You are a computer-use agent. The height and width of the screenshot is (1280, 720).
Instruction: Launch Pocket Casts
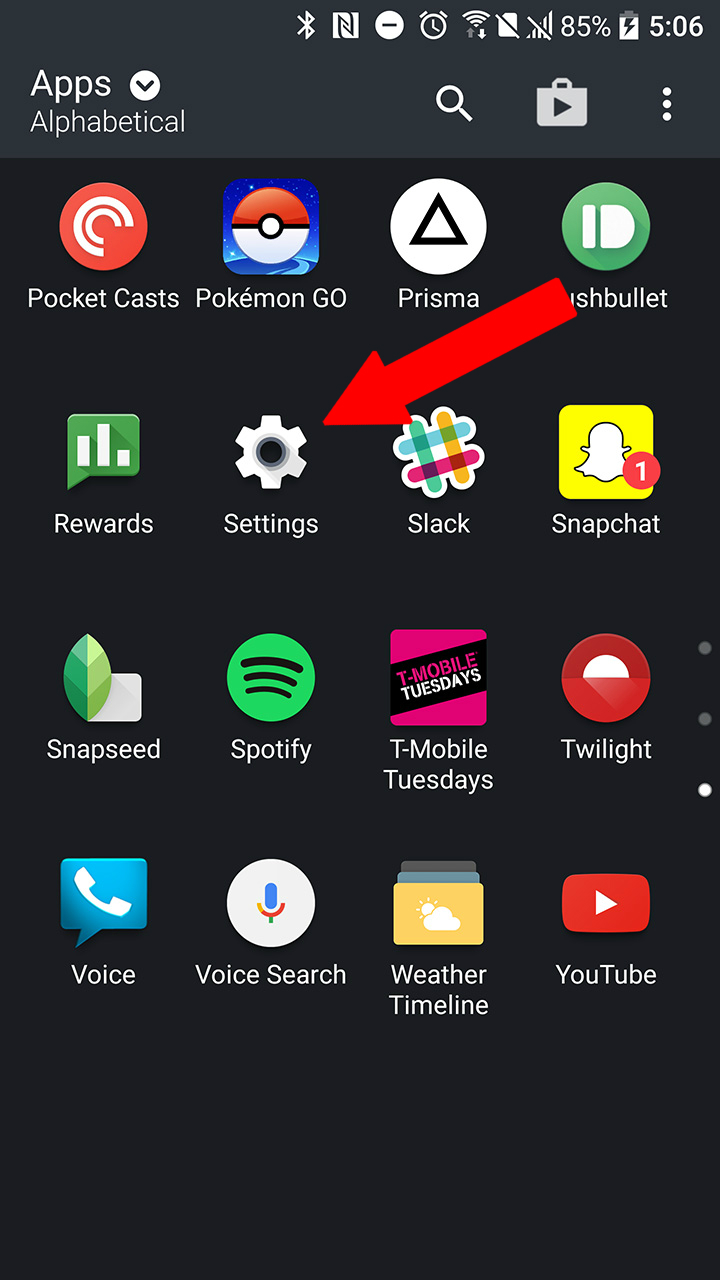[x=103, y=227]
